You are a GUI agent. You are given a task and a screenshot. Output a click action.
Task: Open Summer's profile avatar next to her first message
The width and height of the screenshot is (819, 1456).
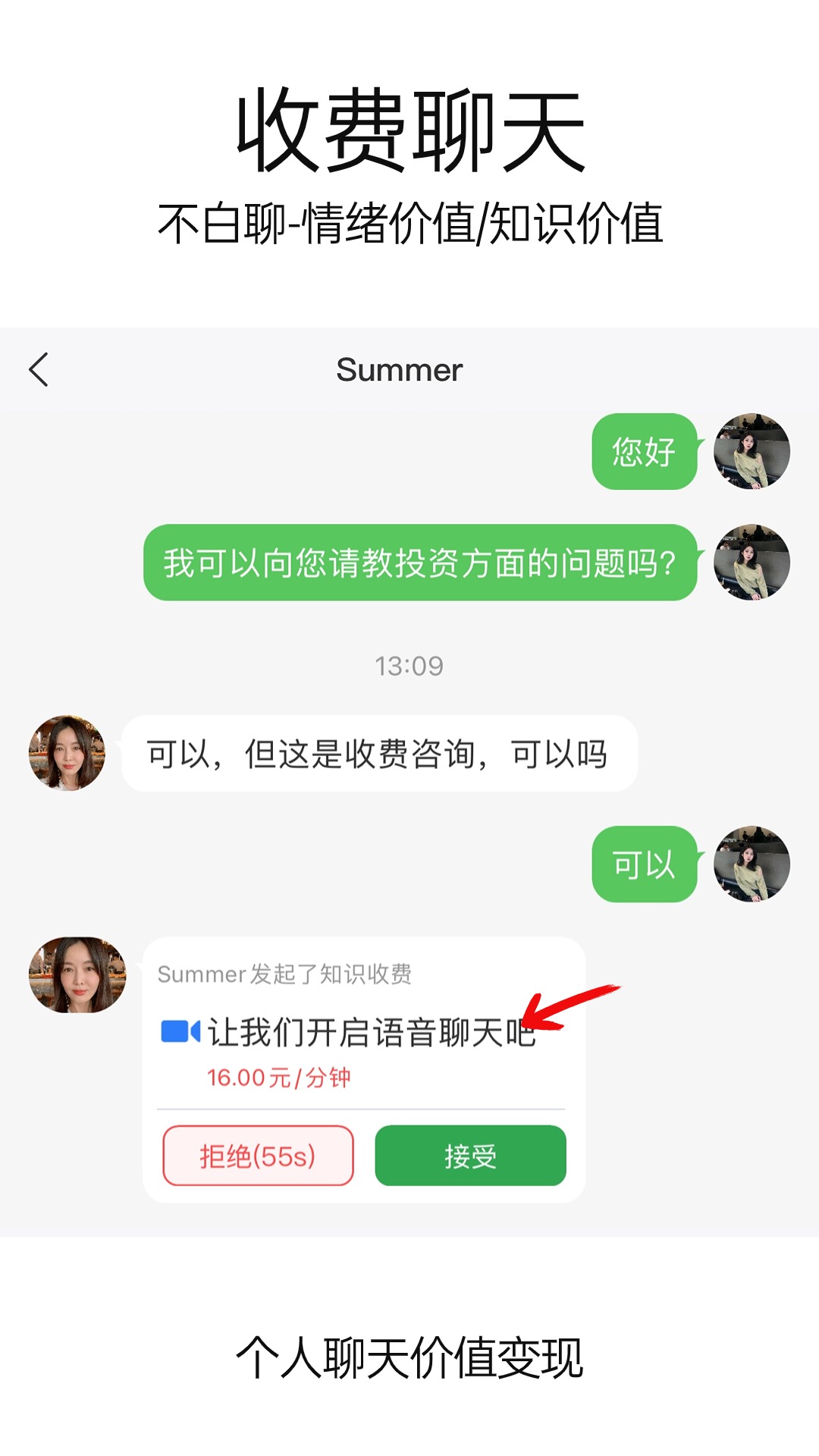pos(67,753)
